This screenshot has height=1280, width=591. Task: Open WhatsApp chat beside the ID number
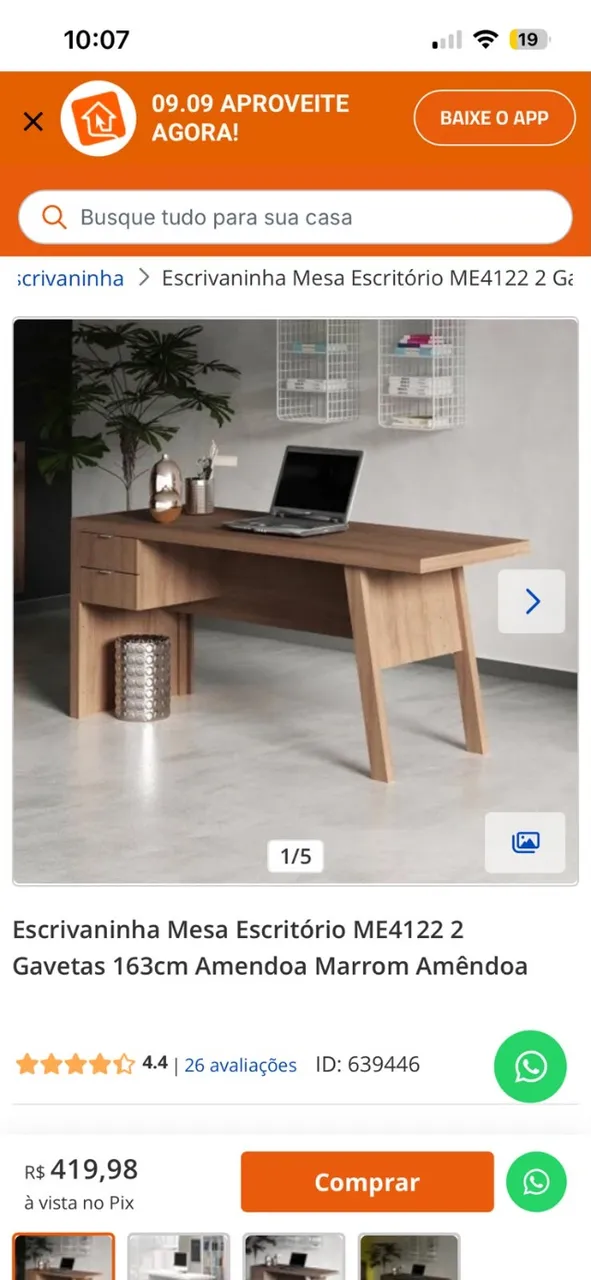pyautogui.click(x=530, y=1067)
